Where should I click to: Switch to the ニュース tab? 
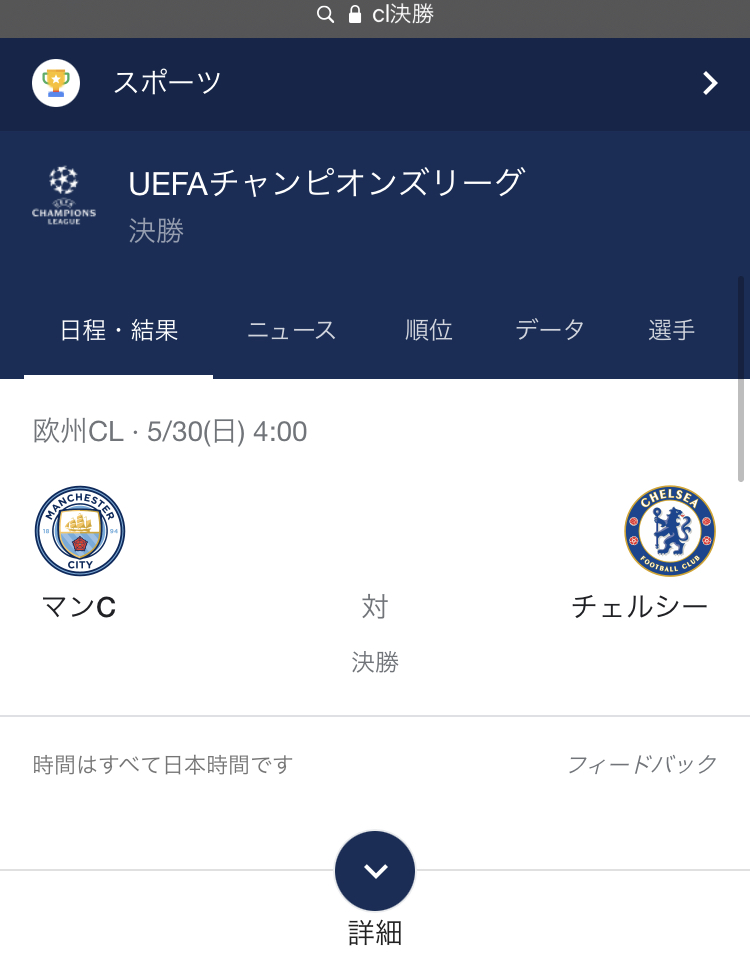tap(292, 331)
